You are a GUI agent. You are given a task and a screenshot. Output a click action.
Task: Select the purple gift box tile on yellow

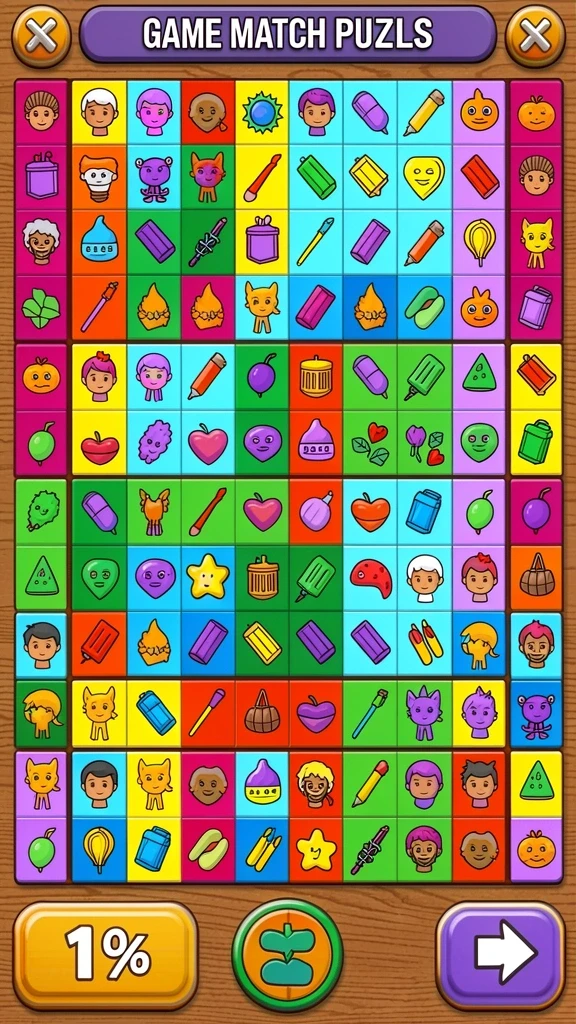click(263, 242)
